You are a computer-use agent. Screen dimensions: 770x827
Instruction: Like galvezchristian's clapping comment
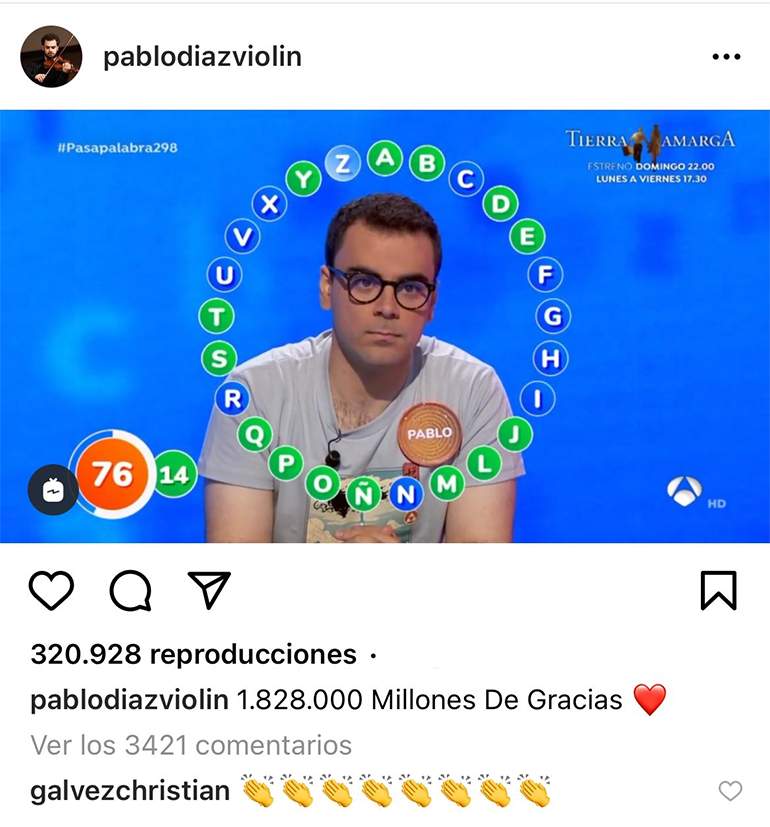click(x=731, y=791)
